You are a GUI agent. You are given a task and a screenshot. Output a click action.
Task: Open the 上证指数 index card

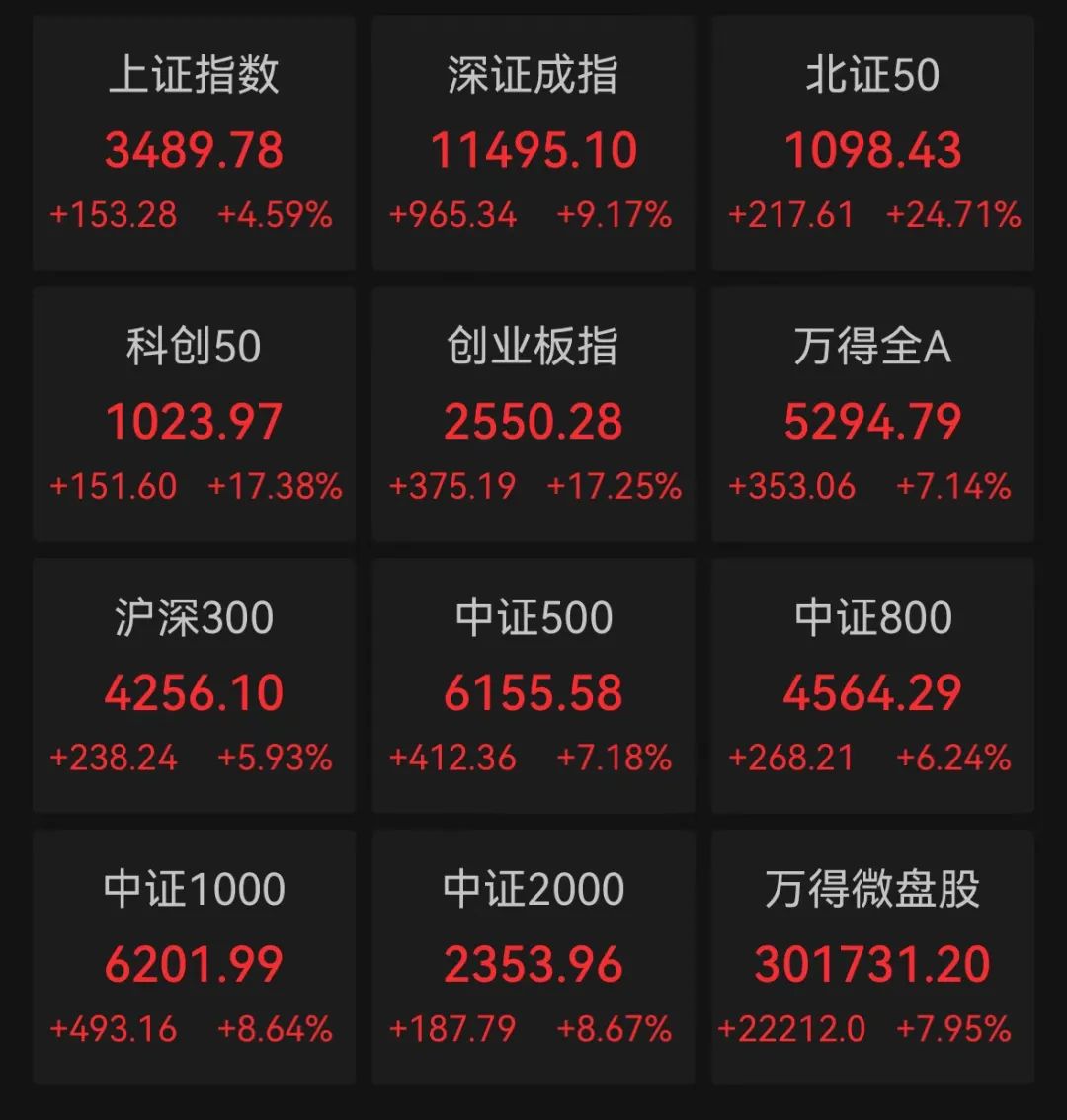194,144
